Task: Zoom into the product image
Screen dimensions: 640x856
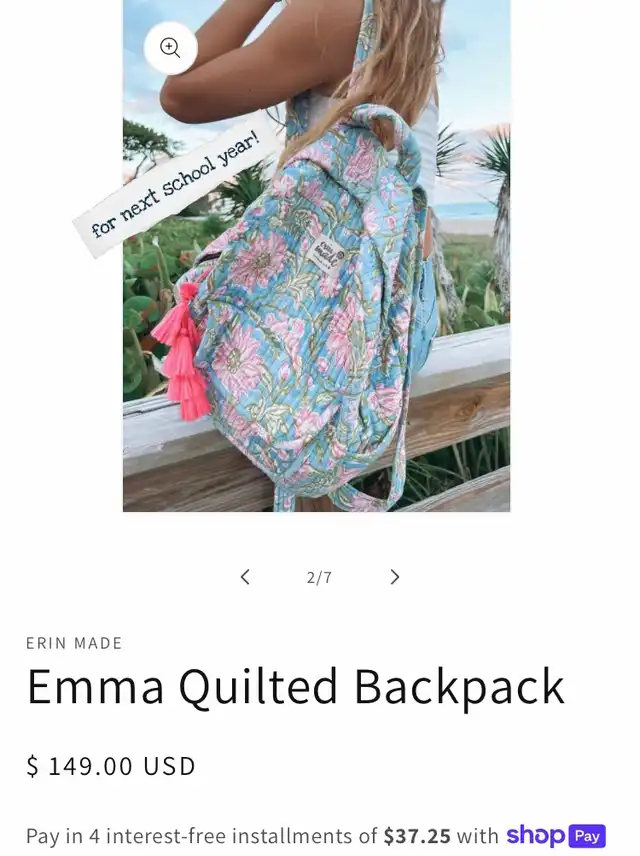Action: 170,48
